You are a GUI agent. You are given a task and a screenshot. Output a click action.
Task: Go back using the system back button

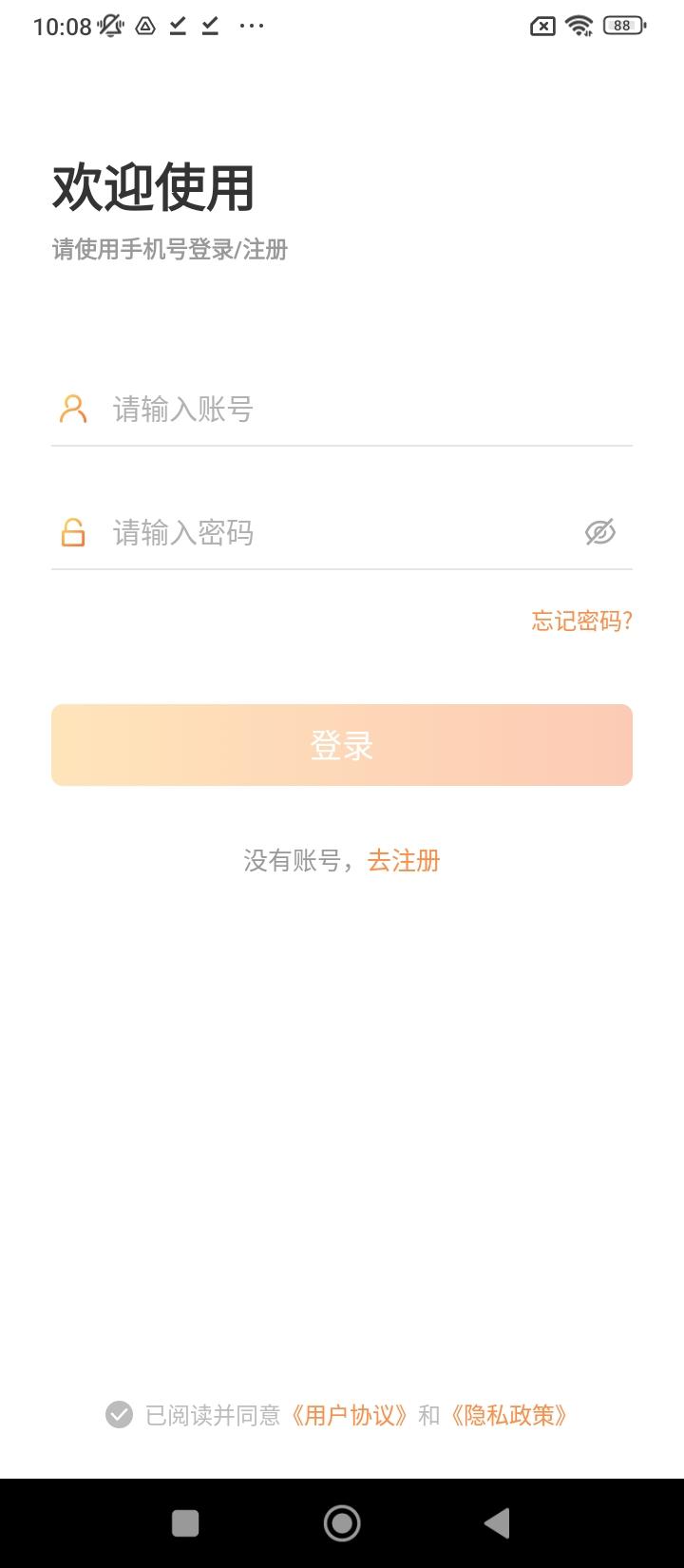point(497,1523)
